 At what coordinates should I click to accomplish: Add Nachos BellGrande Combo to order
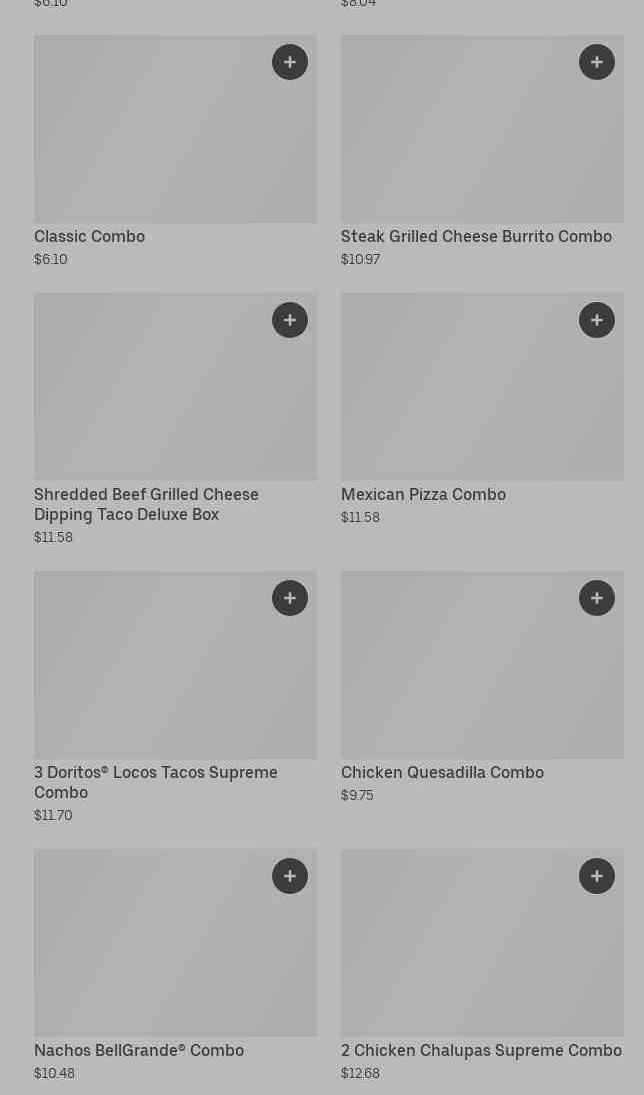[290, 876]
